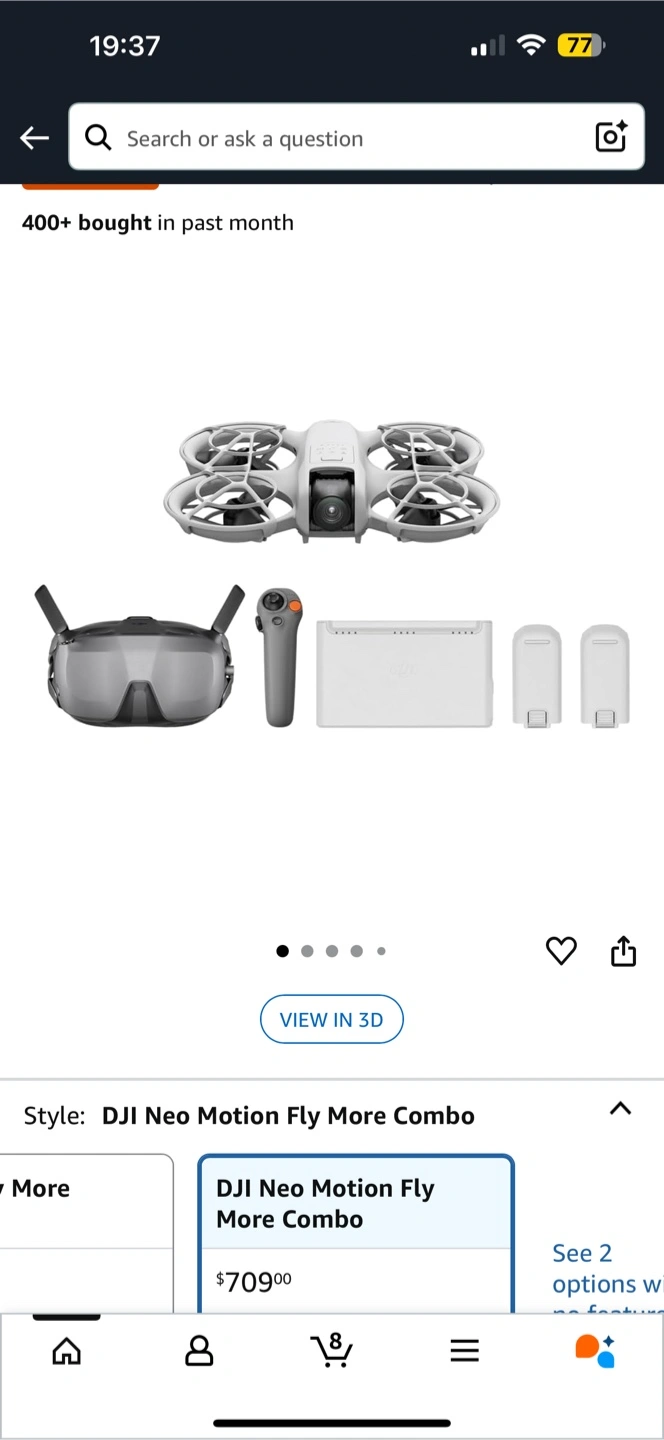Collapse the Style section chevron
Image resolution: width=664 pixels, height=1440 pixels.
pos(620,1108)
